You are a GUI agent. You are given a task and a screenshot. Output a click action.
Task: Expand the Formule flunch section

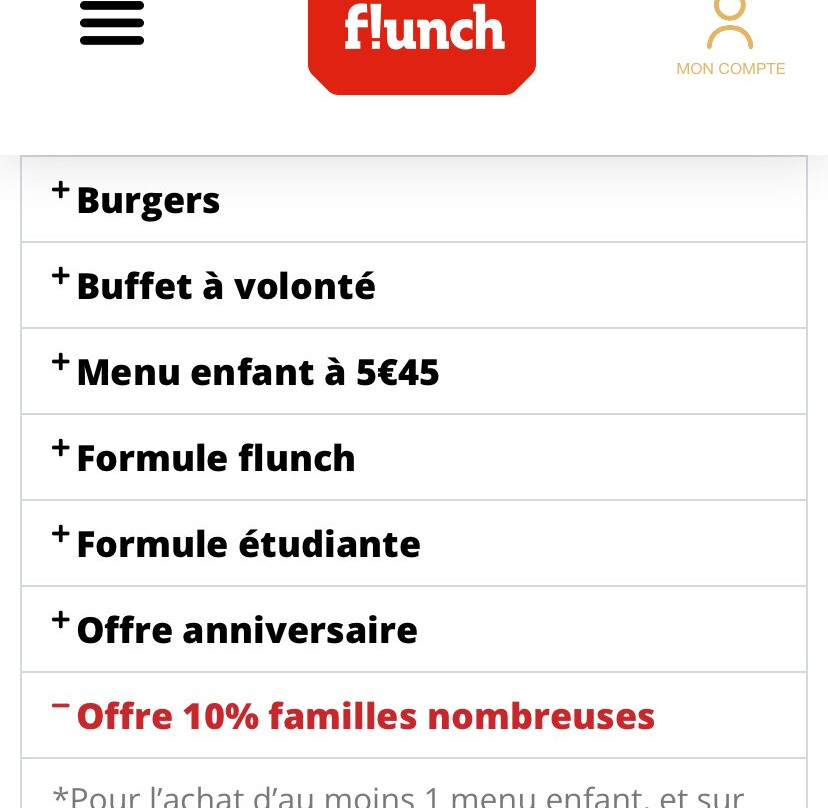(216, 458)
